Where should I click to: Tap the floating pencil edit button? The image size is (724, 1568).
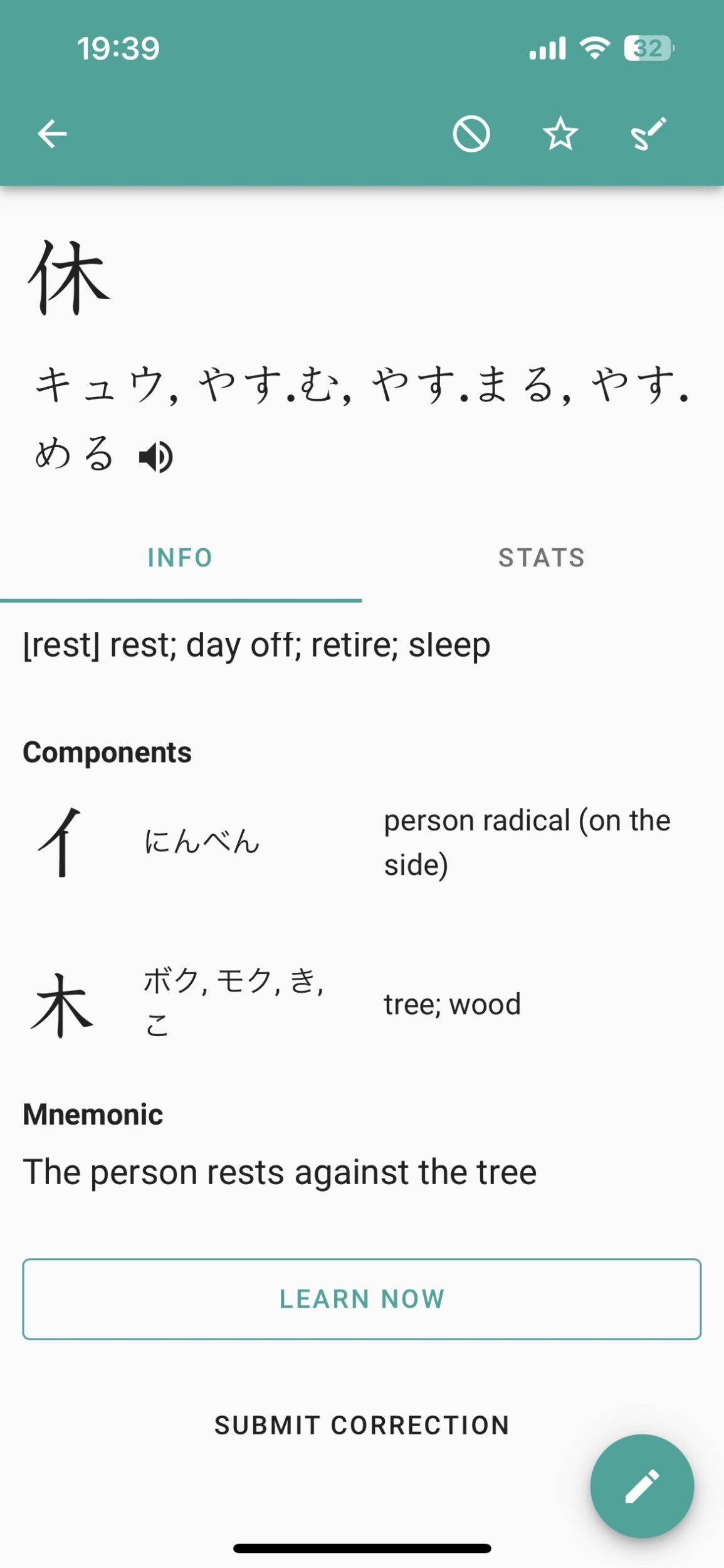click(642, 1486)
